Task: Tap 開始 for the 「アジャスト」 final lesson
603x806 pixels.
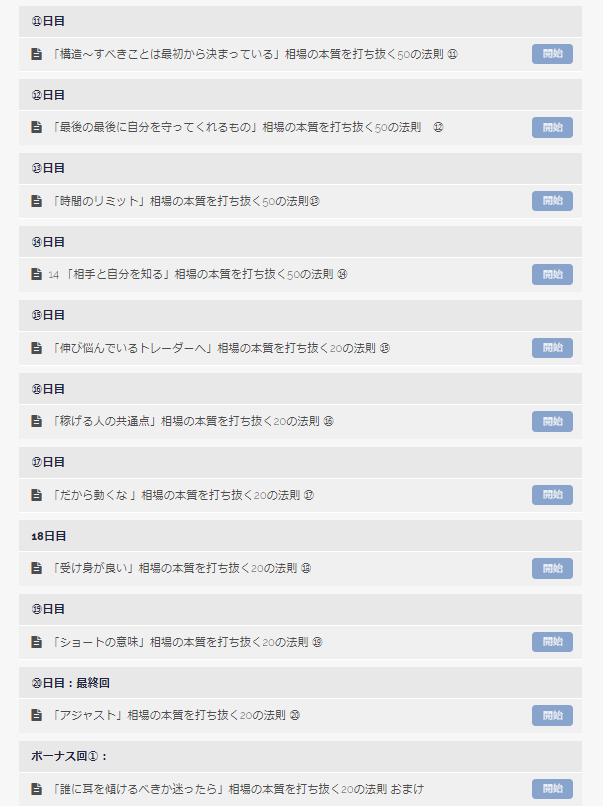Action: click(552, 716)
